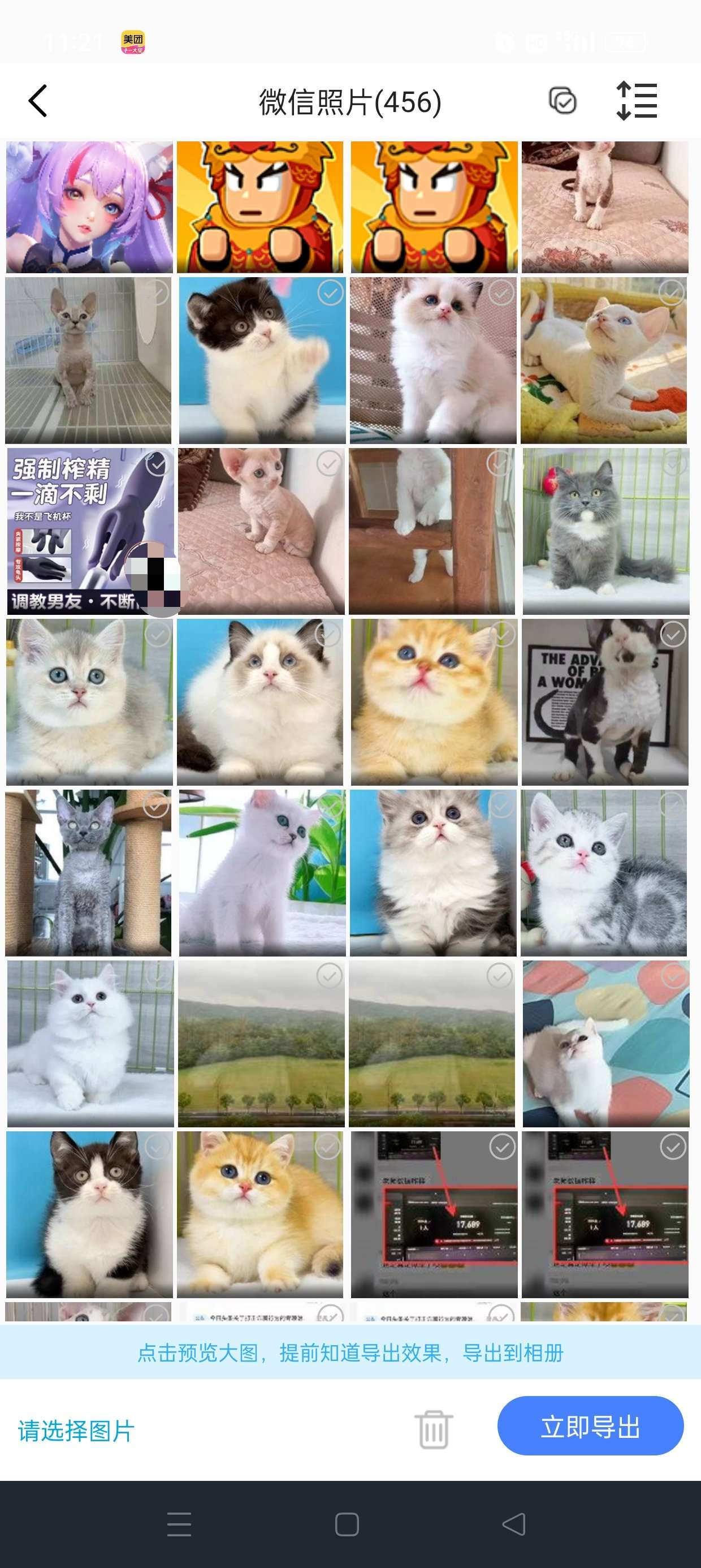
Task: Open the cat on colorful patterned bedding
Action: click(x=605, y=1044)
